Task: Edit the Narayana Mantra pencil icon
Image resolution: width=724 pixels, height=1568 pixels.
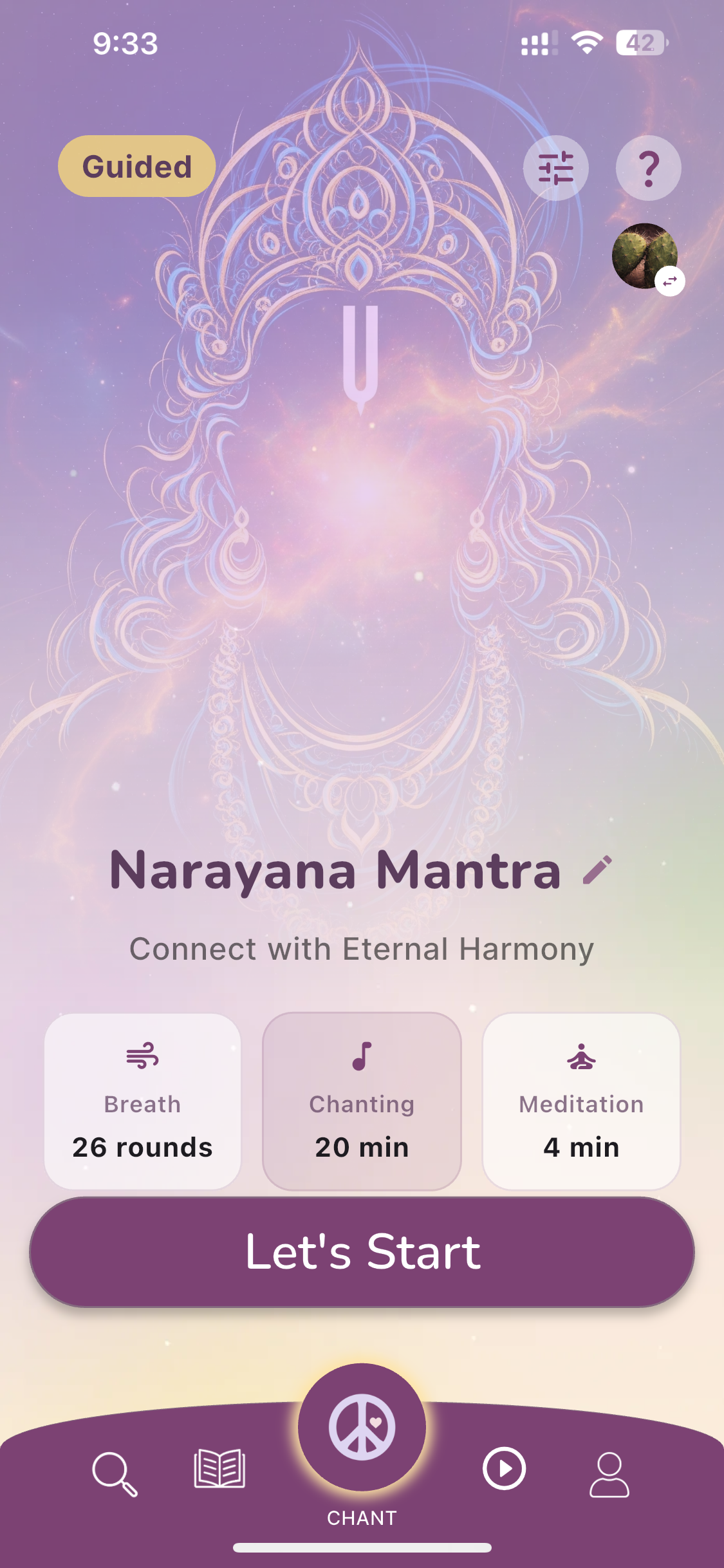Action: pyautogui.click(x=597, y=870)
